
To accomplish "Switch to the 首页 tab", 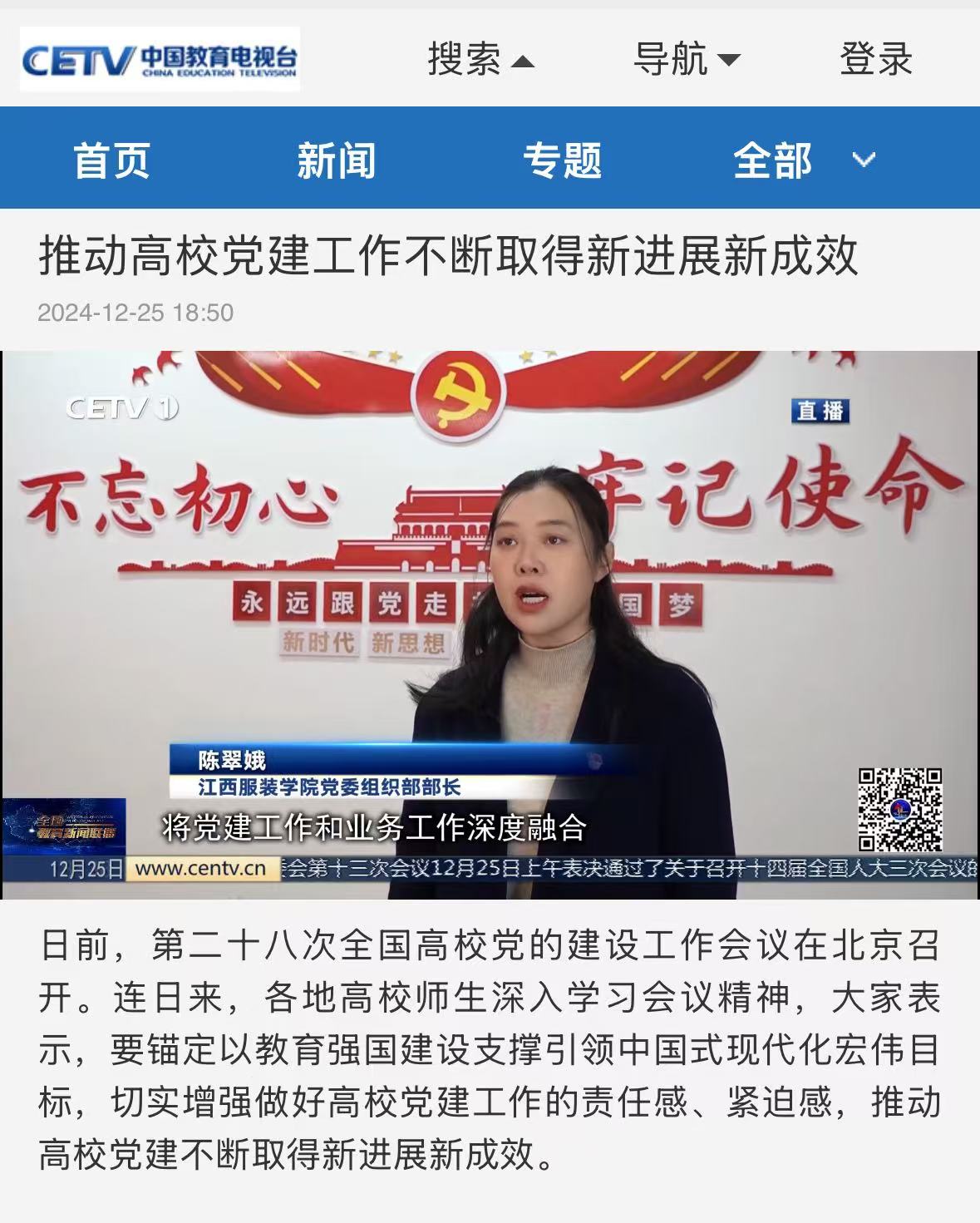I will (111, 160).
